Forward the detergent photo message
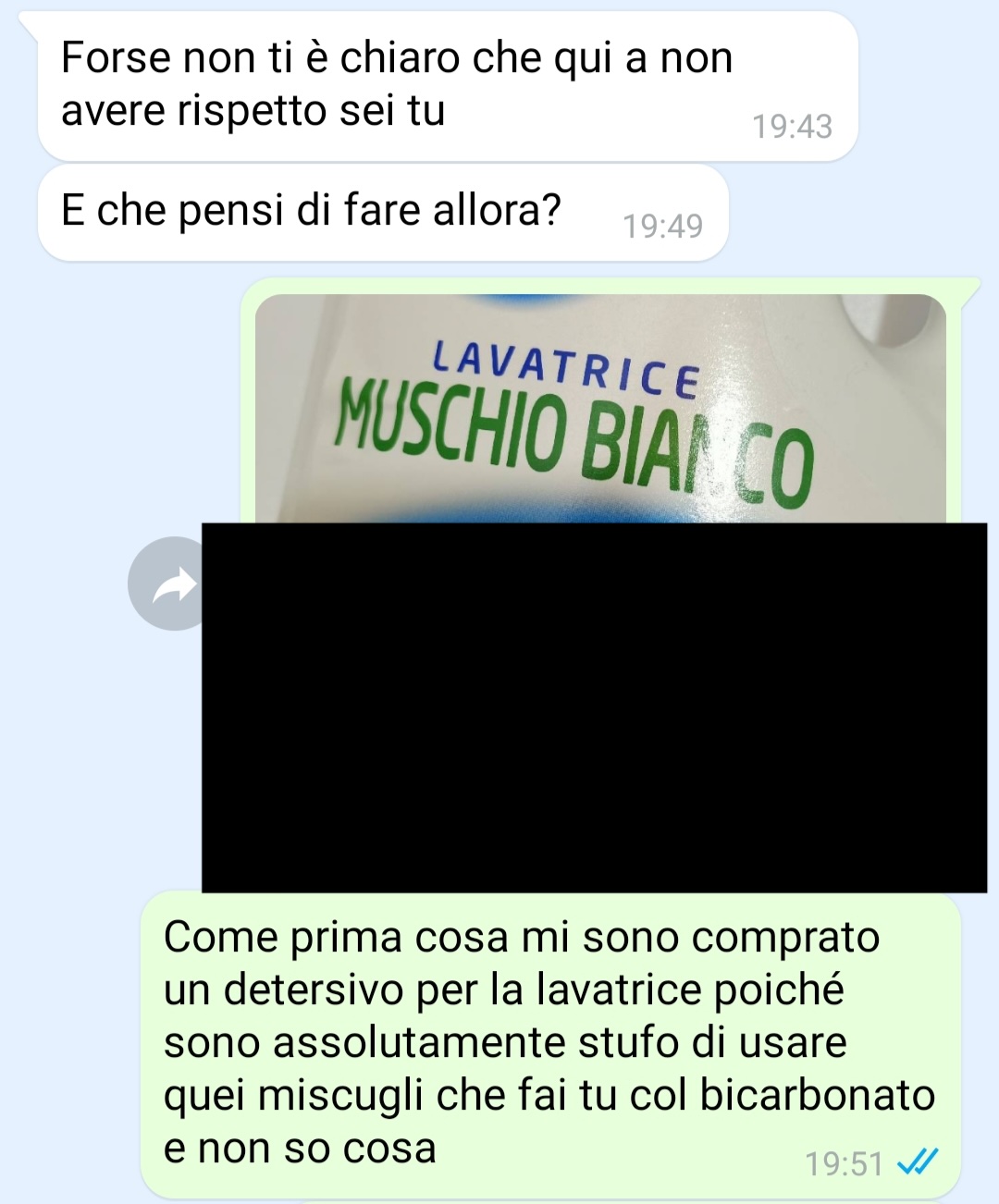Screen dimensions: 999x1204 click(x=171, y=584)
